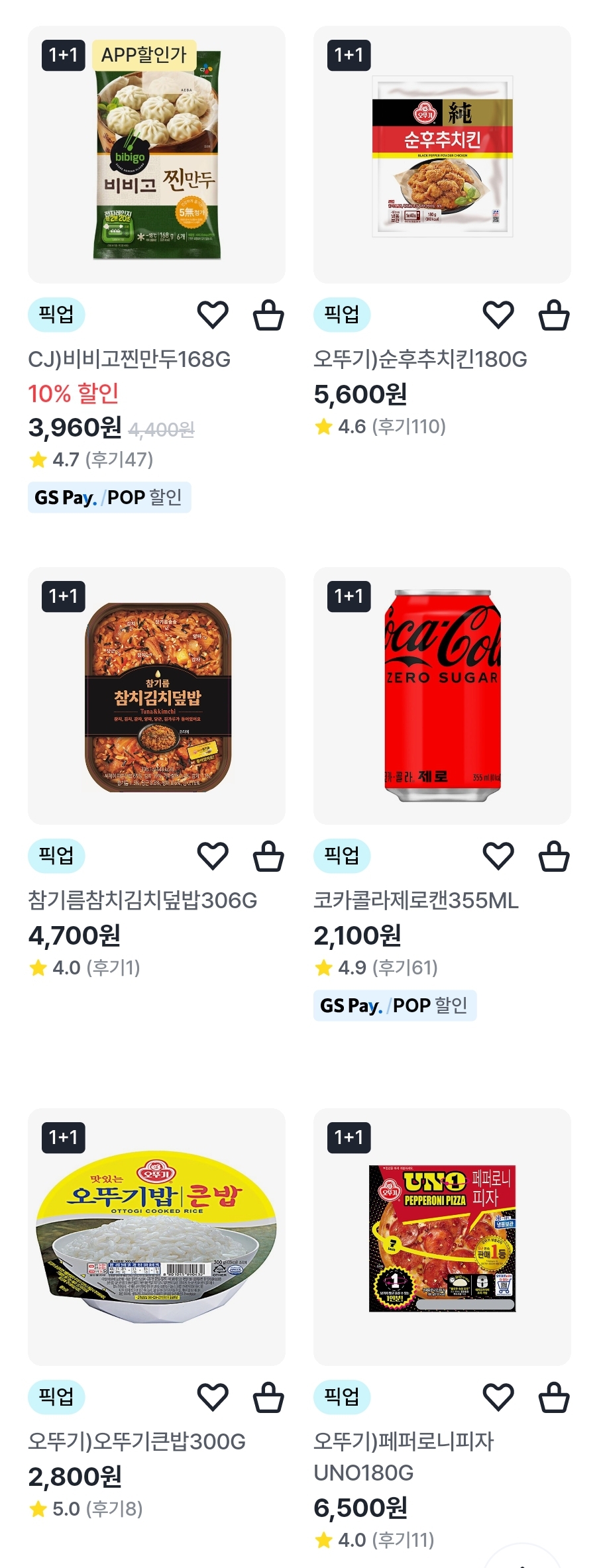Screen dimensions: 599x1568
Task: Open the GS Pay / POP 할인 badge under 코카콜라제로캔
Action: click(x=395, y=1005)
